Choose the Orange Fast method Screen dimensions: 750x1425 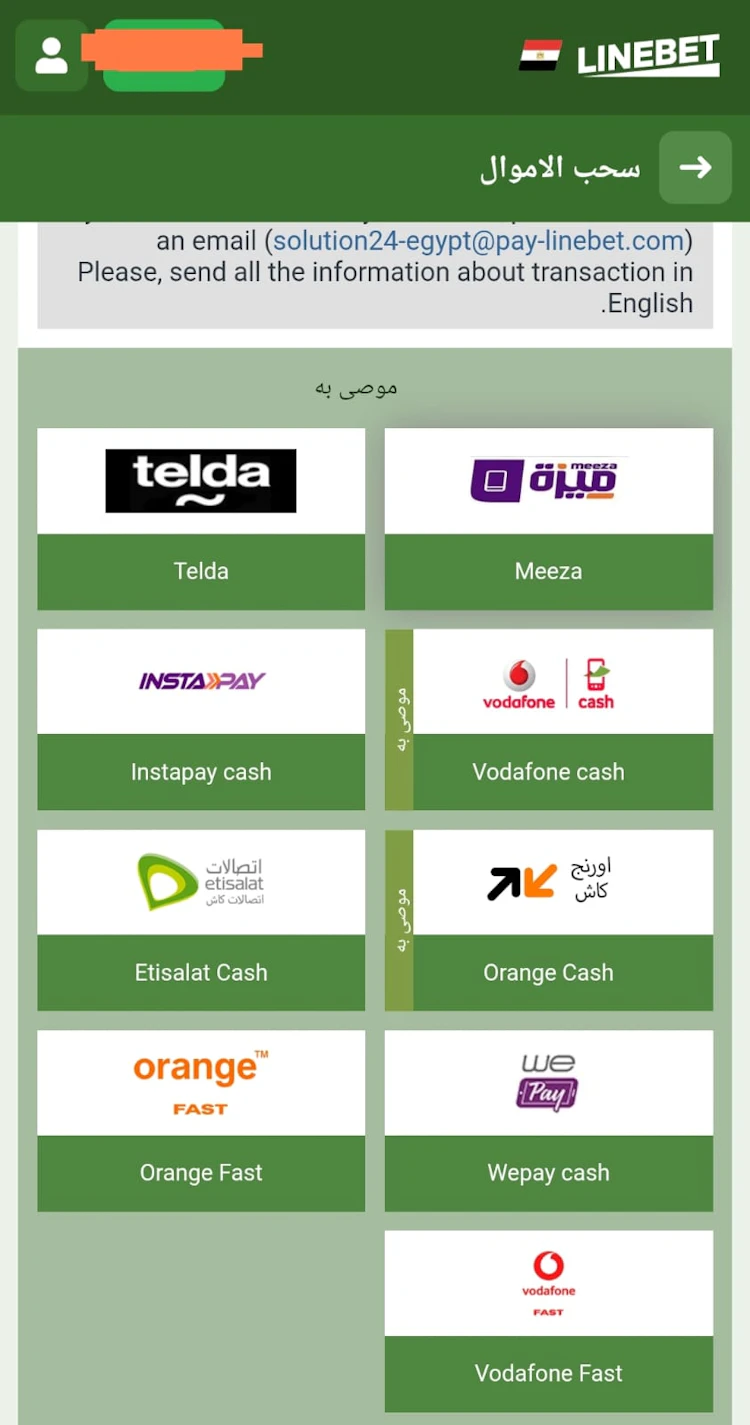click(200, 1120)
